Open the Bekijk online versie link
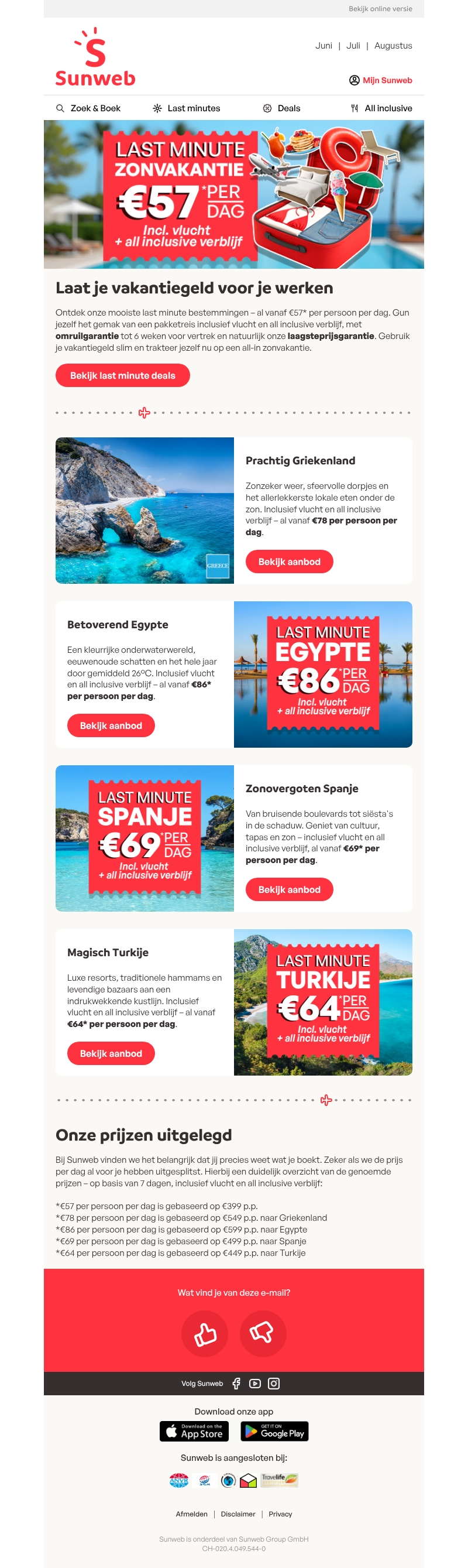This screenshot has width=468, height=1568. click(x=380, y=9)
